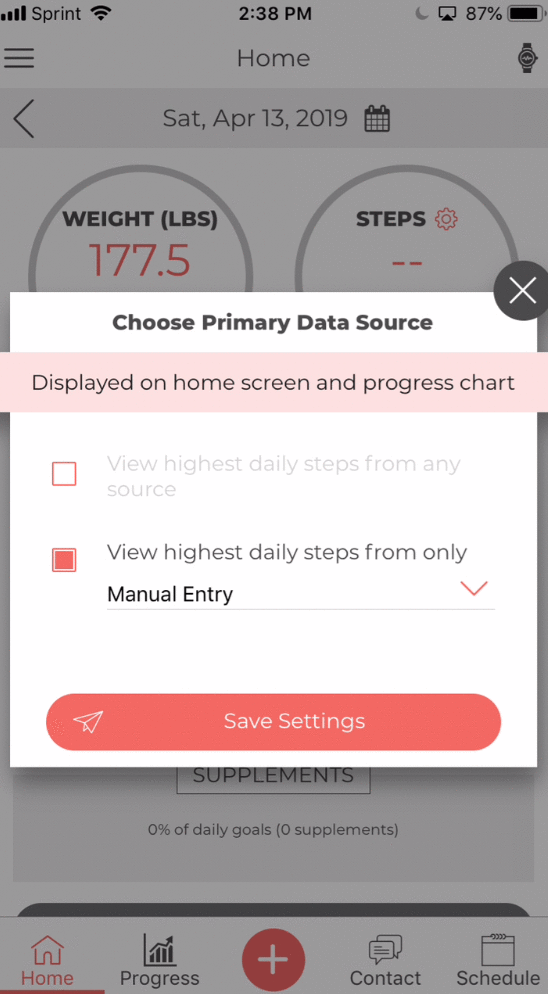Expand the Manual Entry source dropdown
Viewport: 548px width, 994px height.
point(301,593)
